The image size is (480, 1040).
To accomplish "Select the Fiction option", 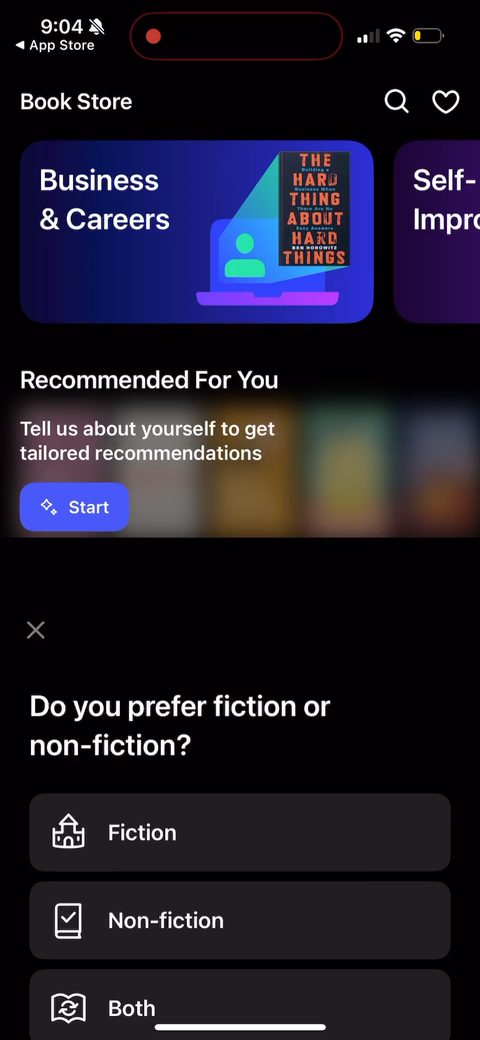I will (240, 832).
